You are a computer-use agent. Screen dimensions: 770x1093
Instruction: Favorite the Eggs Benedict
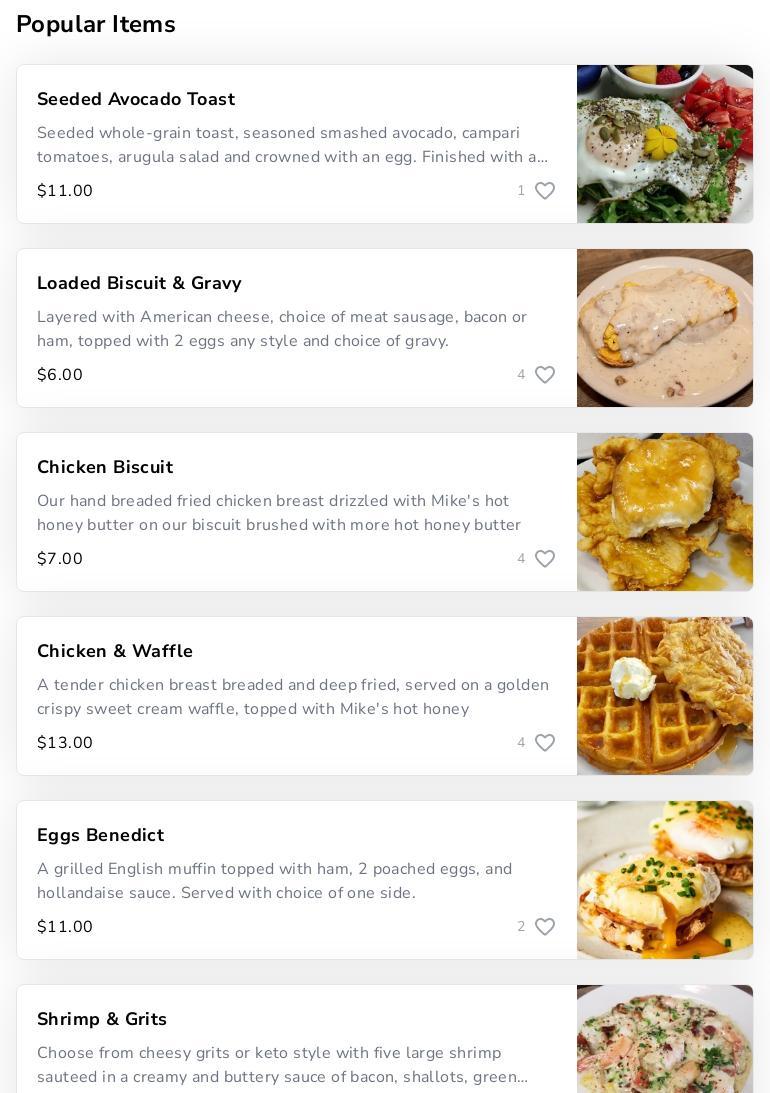(x=545, y=927)
